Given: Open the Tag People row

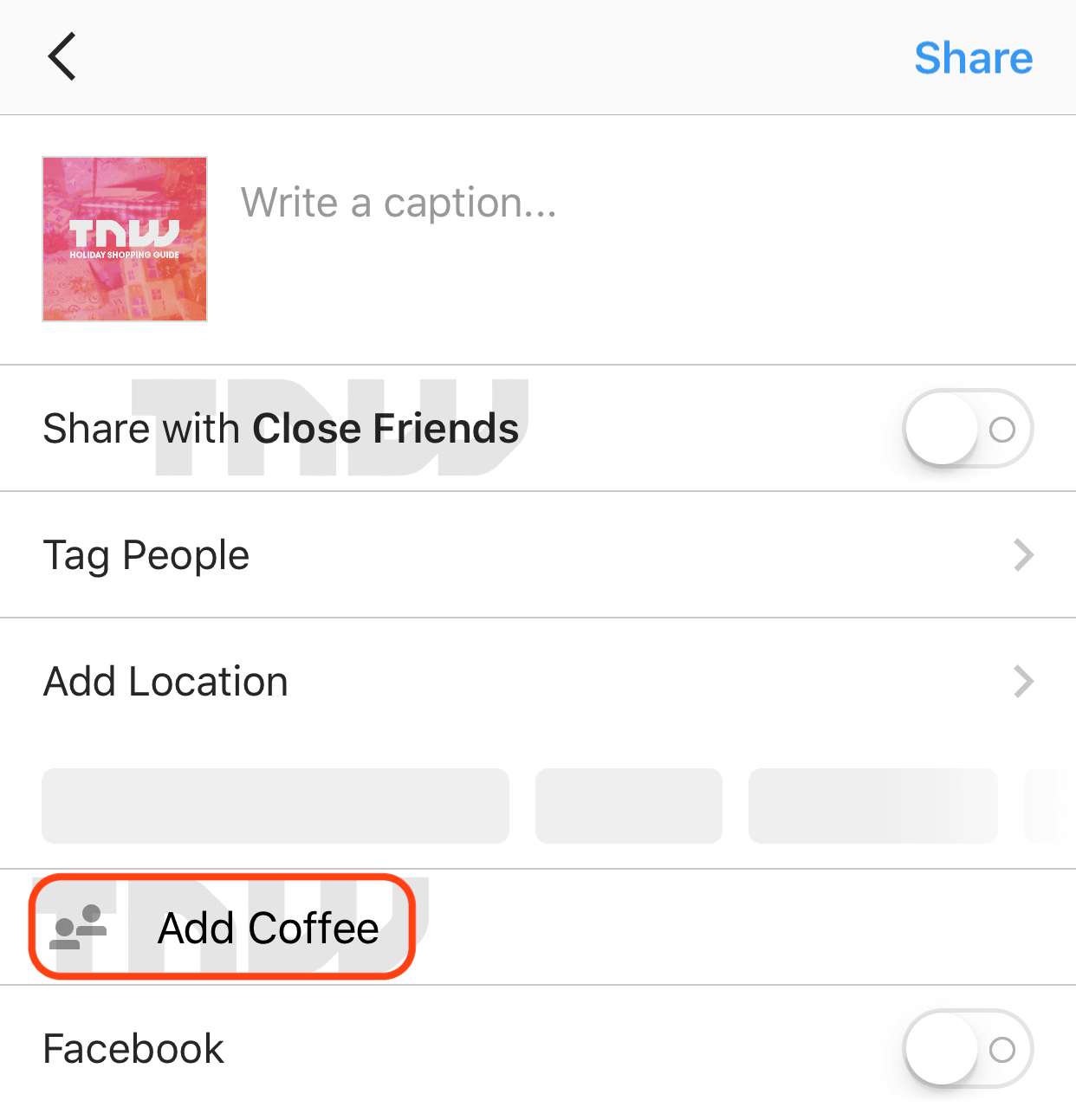Looking at the screenshot, I should point(537,555).
